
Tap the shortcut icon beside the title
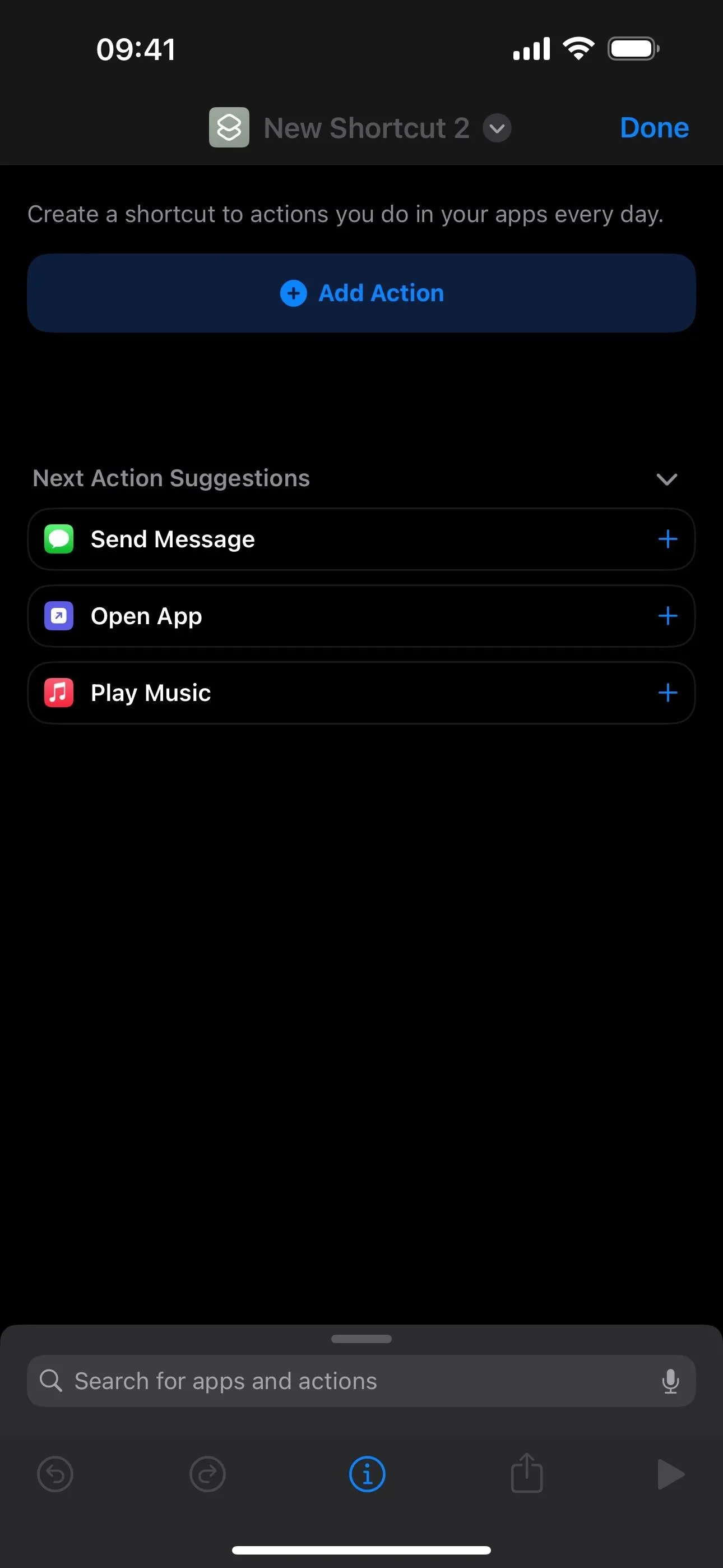tap(229, 127)
